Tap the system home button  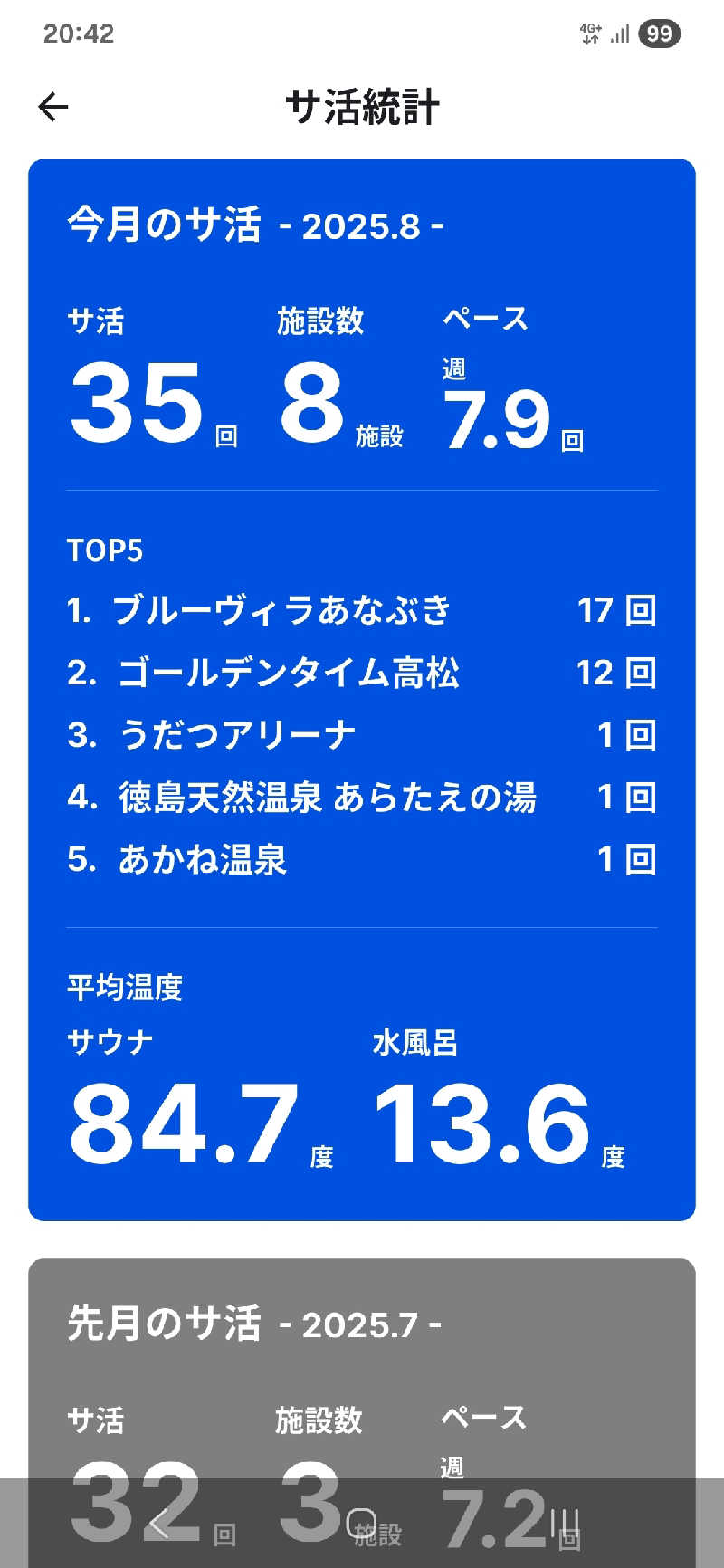pyautogui.click(x=361, y=1524)
